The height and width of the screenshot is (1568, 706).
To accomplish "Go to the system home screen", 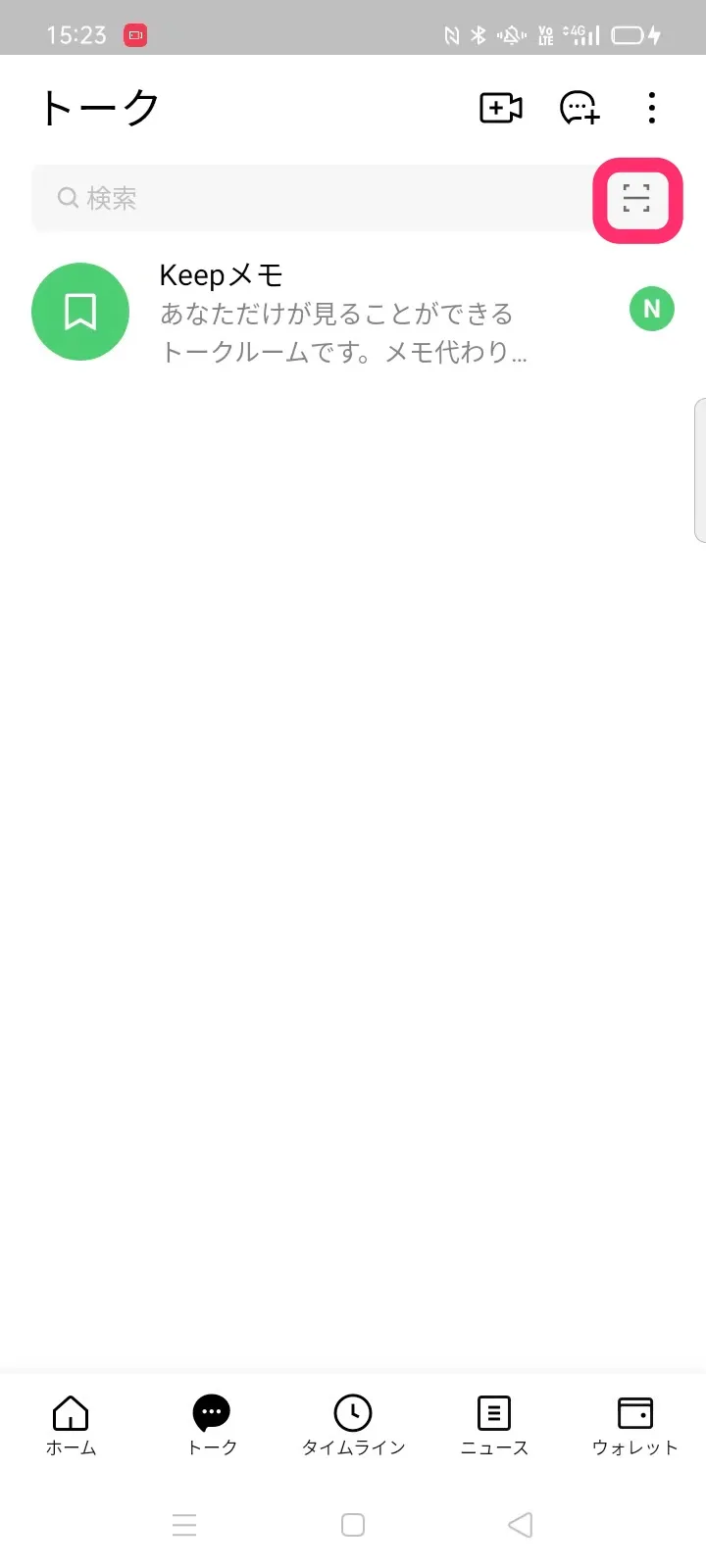I will pyautogui.click(x=353, y=1525).
